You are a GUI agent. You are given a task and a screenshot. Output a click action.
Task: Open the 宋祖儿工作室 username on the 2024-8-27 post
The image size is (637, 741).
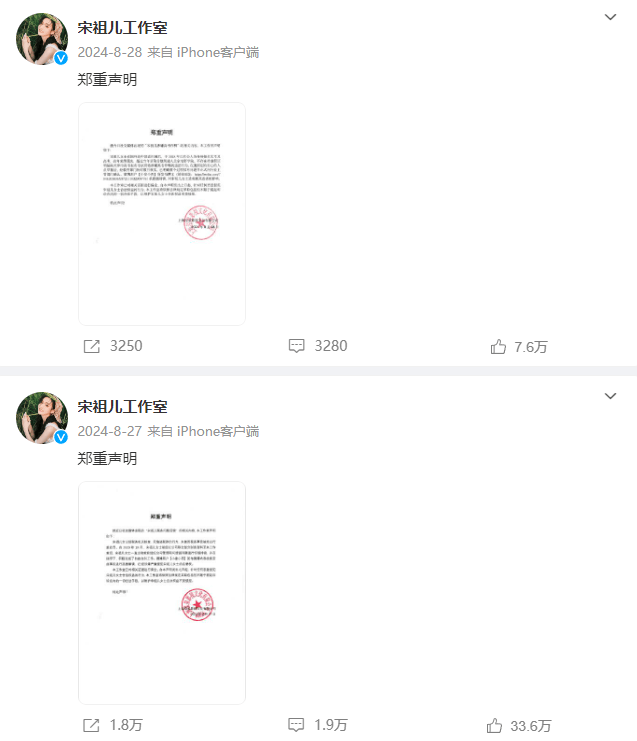pyautogui.click(x=122, y=407)
